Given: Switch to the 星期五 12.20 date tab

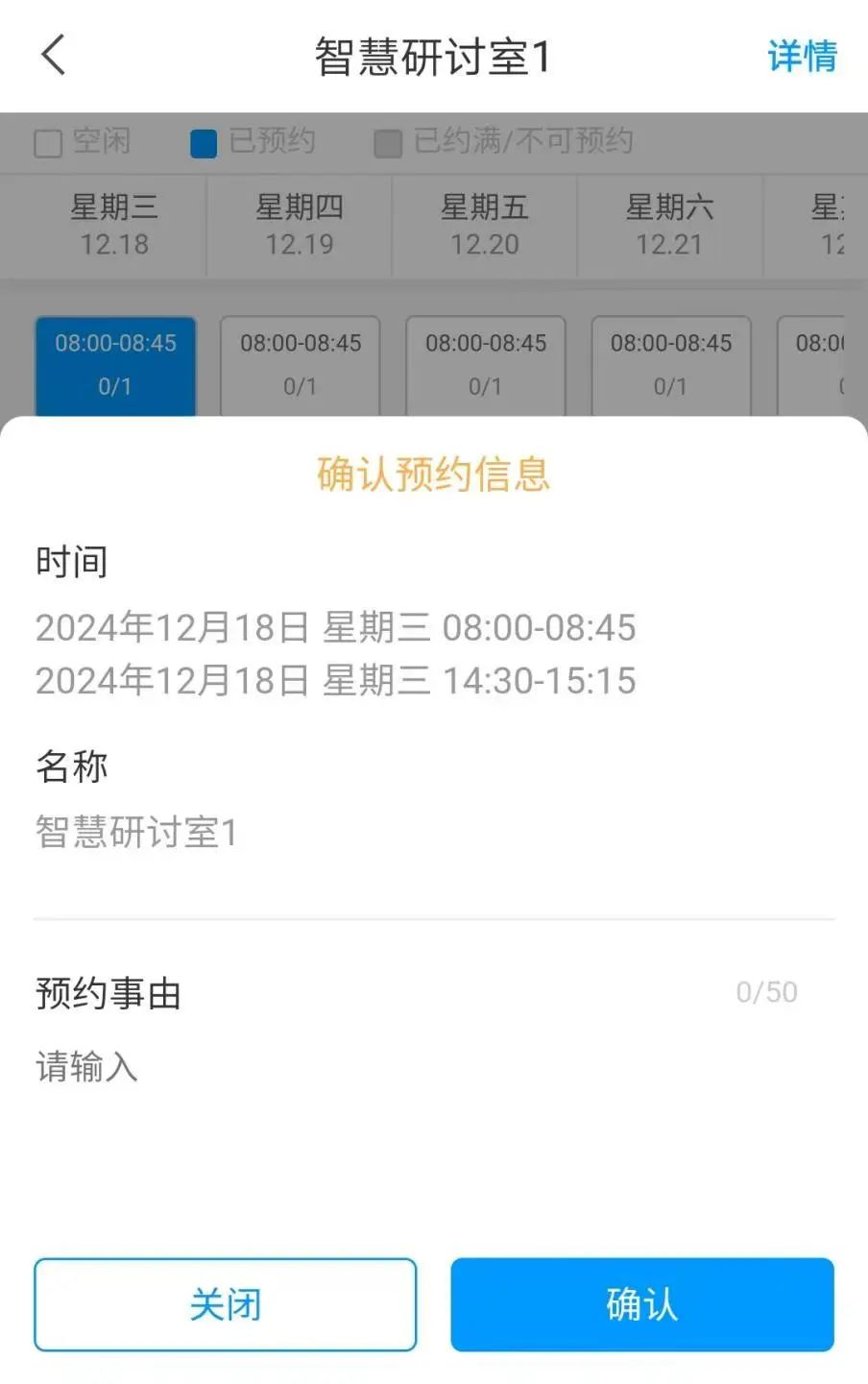Looking at the screenshot, I should 484,225.
